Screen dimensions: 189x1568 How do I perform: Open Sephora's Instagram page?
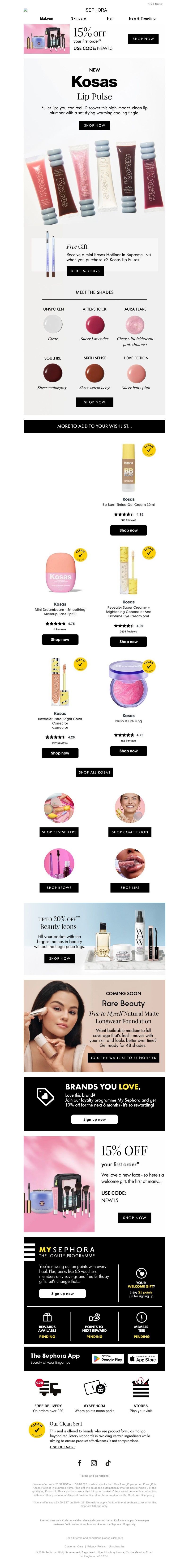pos(94,1463)
